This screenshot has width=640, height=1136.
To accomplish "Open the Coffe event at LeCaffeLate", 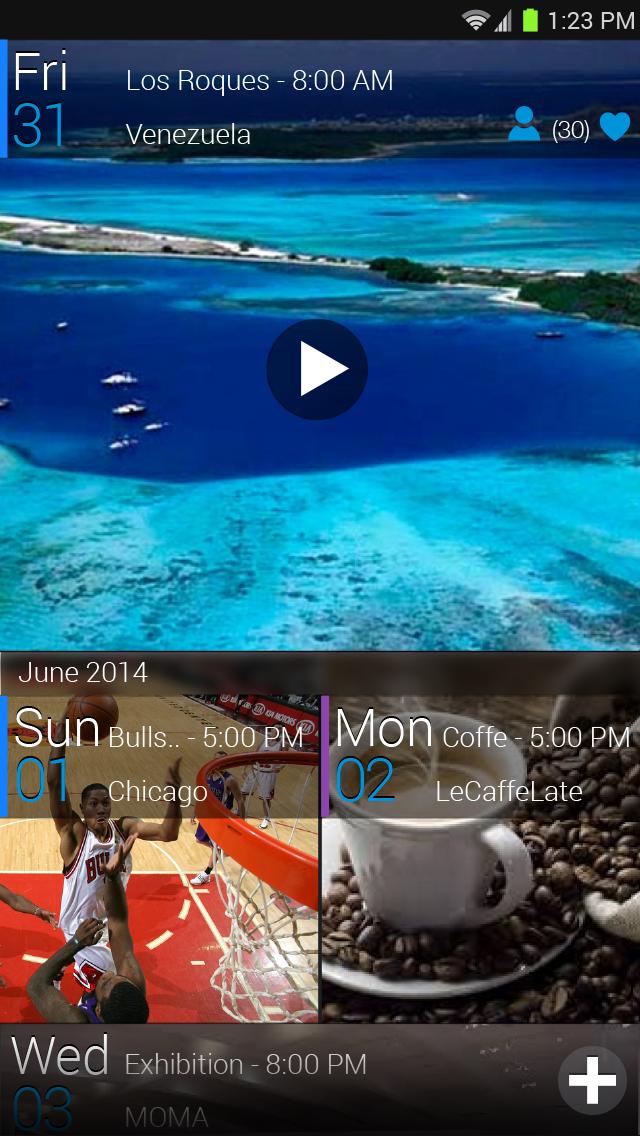I will pyautogui.click(x=480, y=858).
